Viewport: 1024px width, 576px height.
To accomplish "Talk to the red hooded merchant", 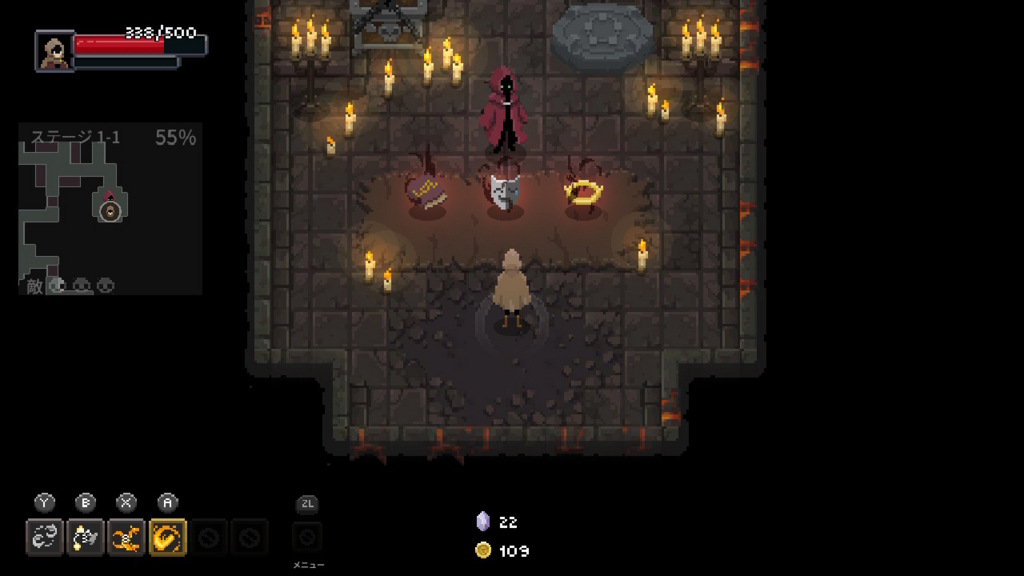I will tap(505, 110).
